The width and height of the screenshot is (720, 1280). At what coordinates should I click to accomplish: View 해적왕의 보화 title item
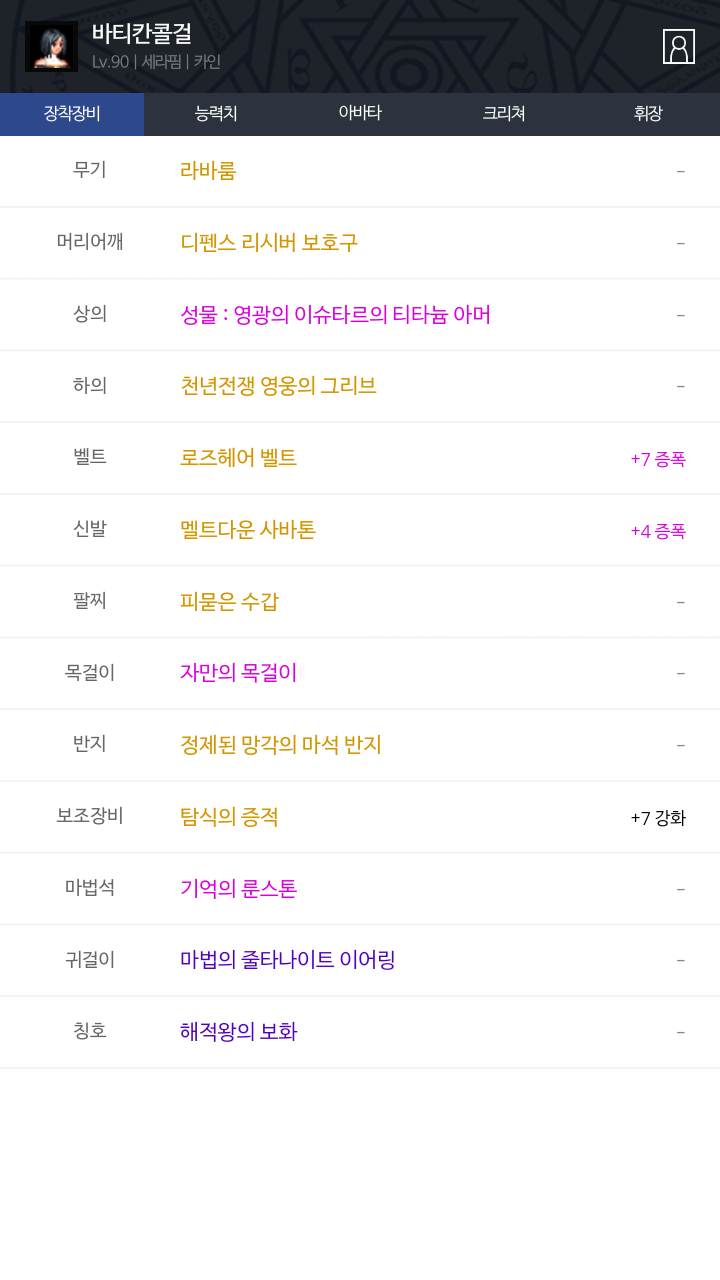click(360, 1032)
